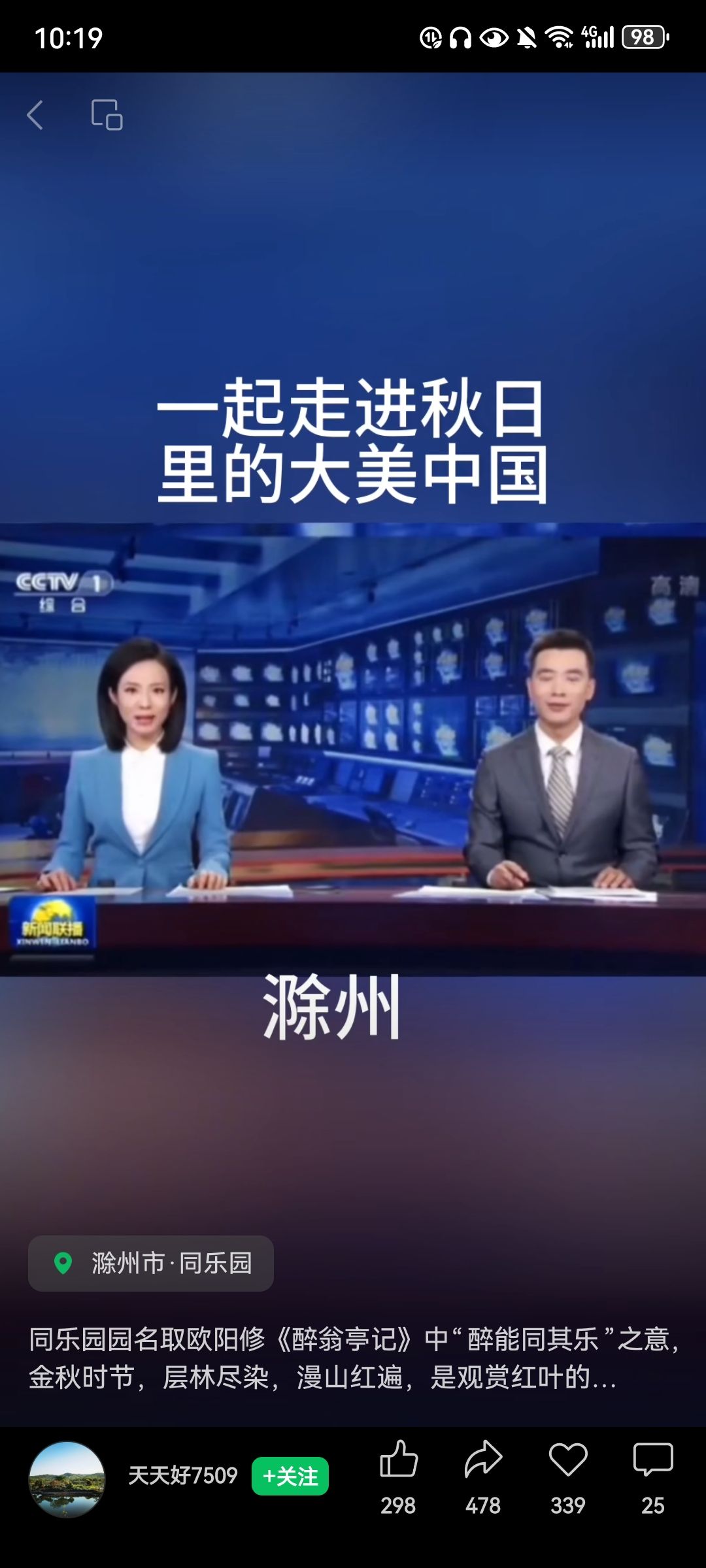Go back using the top arrow

click(35, 115)
